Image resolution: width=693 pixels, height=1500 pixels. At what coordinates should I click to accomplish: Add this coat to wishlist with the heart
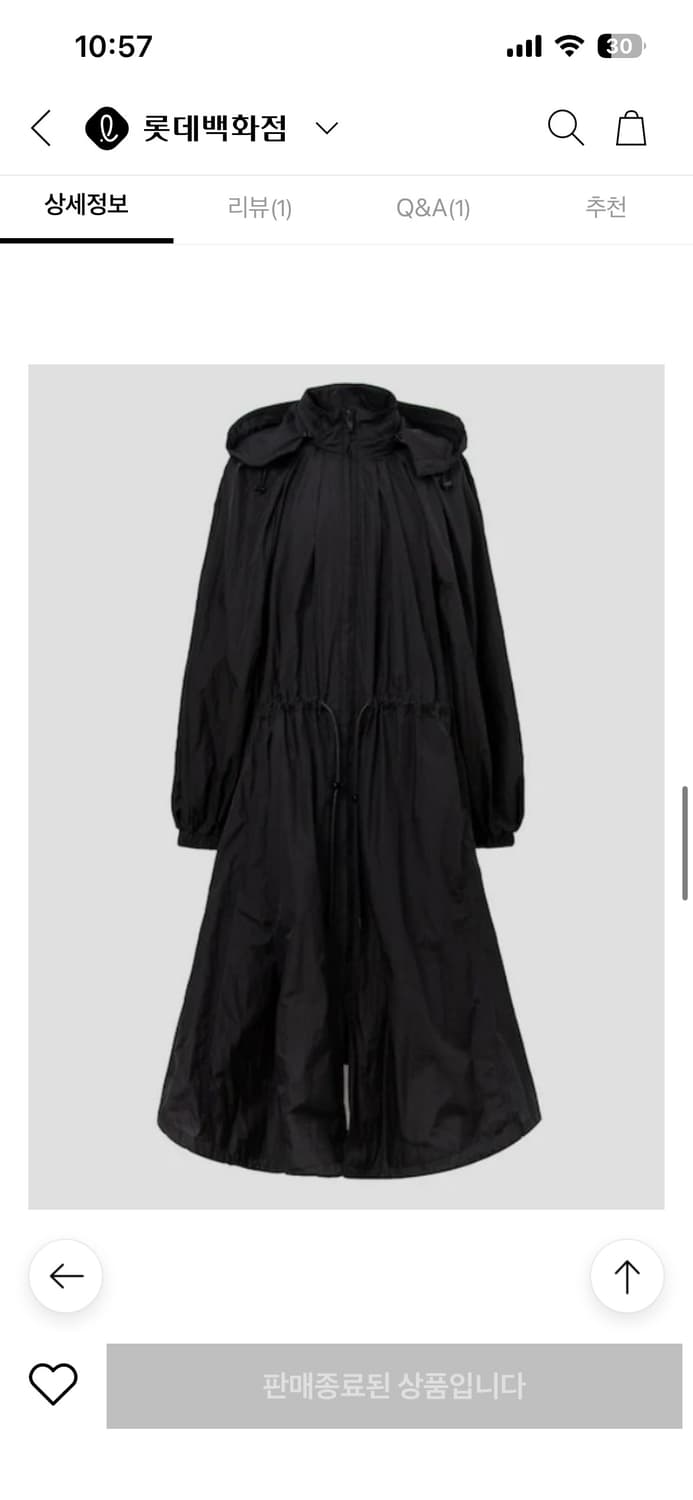click(x=53, y=1385)
